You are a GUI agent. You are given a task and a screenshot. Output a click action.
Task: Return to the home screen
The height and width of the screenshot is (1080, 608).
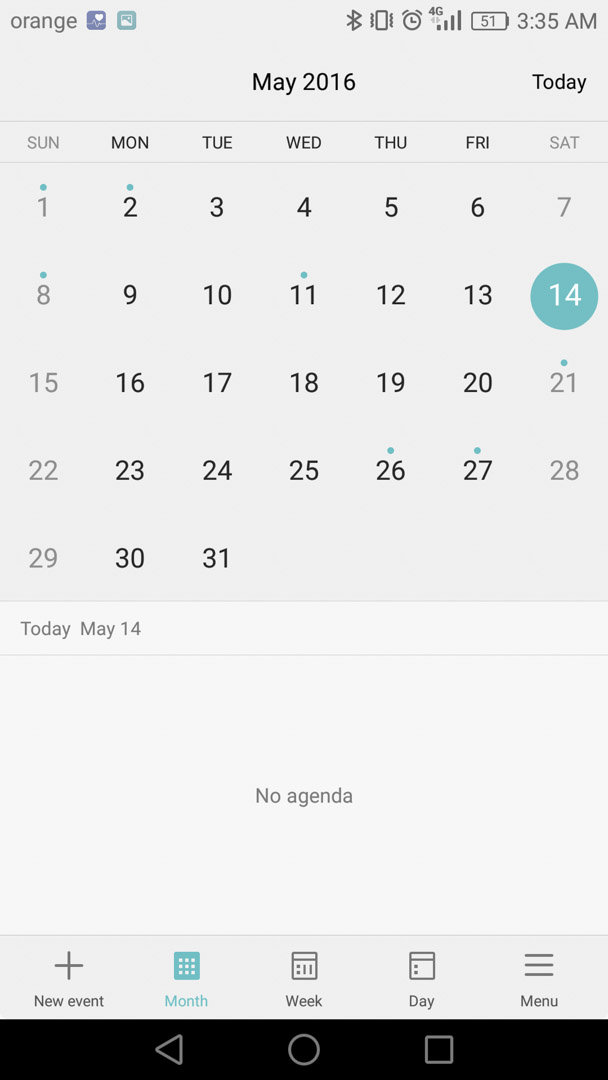(304, 1050)
